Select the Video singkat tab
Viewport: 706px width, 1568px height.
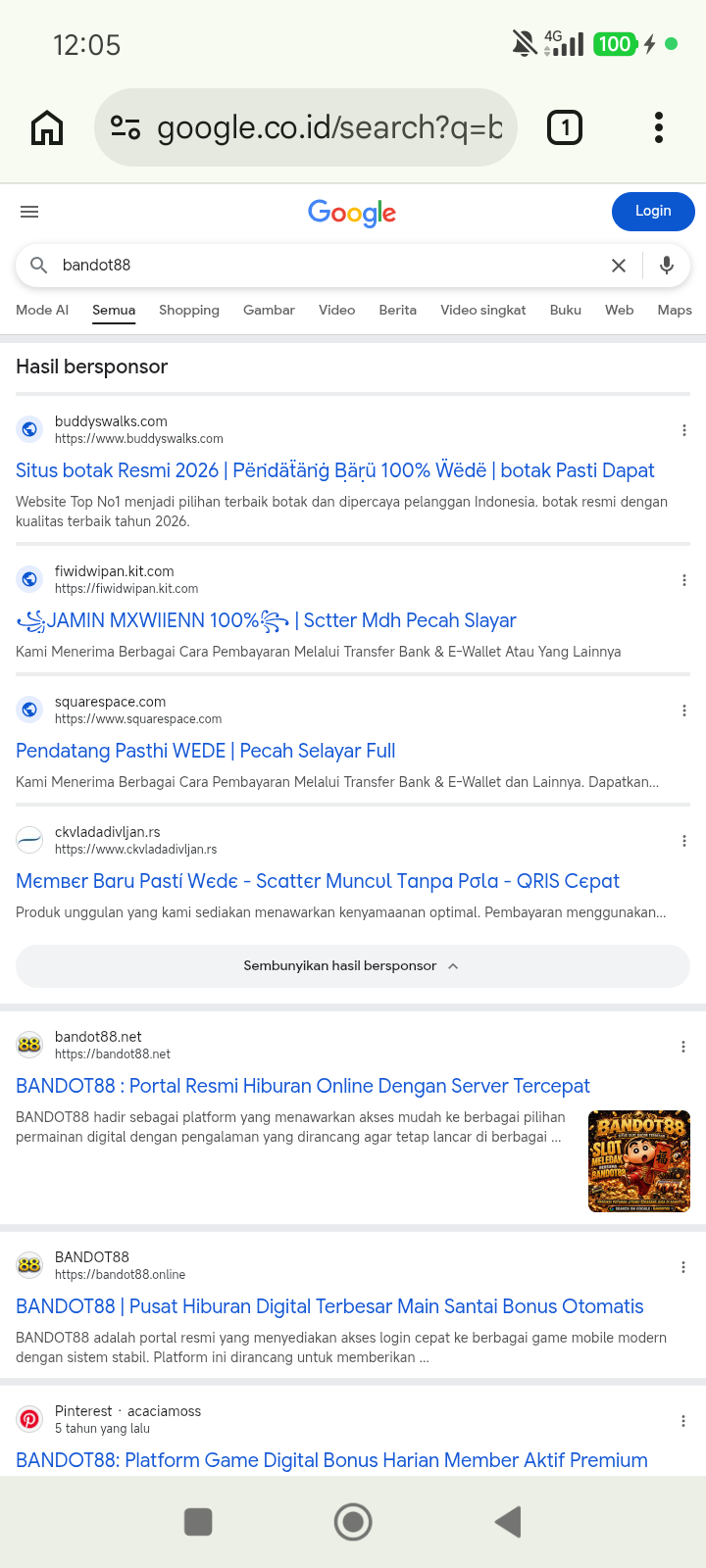point(482,310)
